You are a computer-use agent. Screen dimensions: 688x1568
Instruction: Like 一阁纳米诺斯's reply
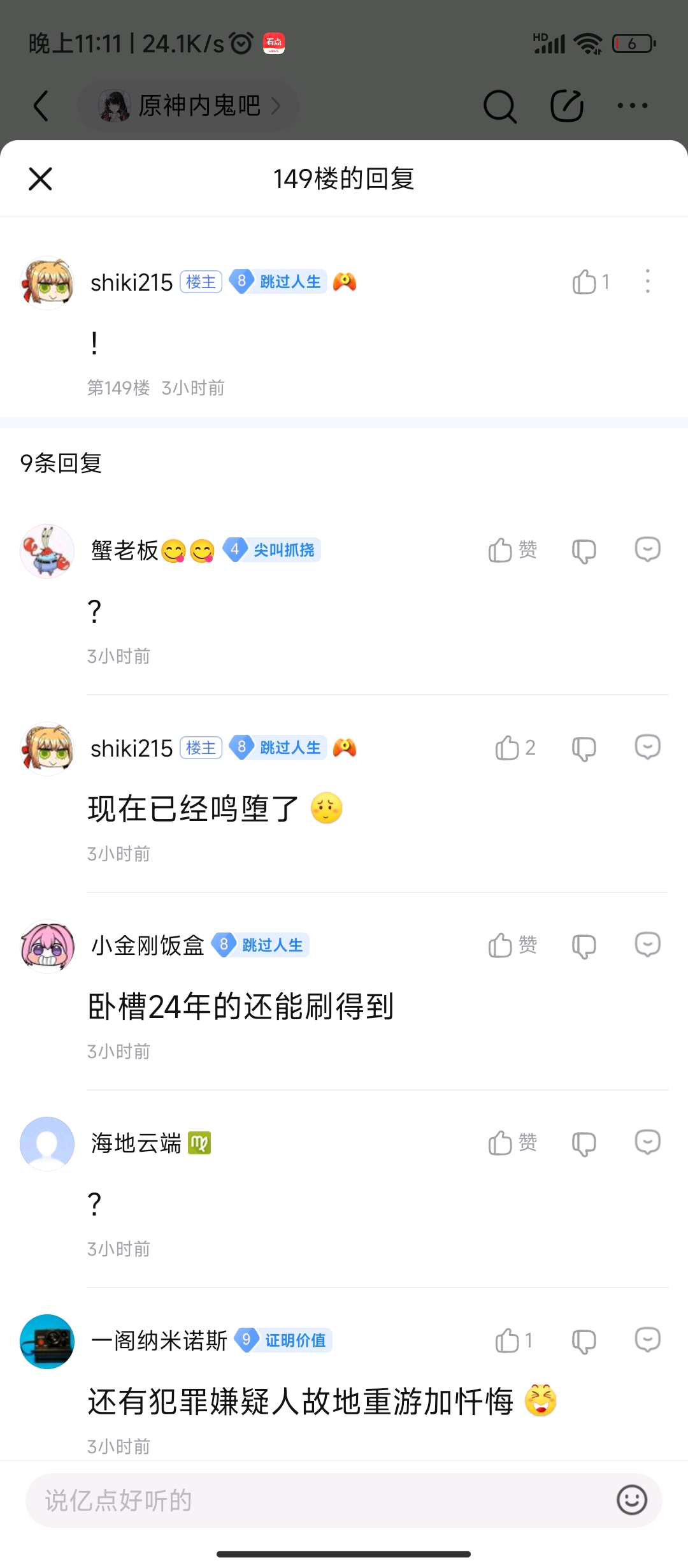pyautogui.click(x=508, y=1340)
